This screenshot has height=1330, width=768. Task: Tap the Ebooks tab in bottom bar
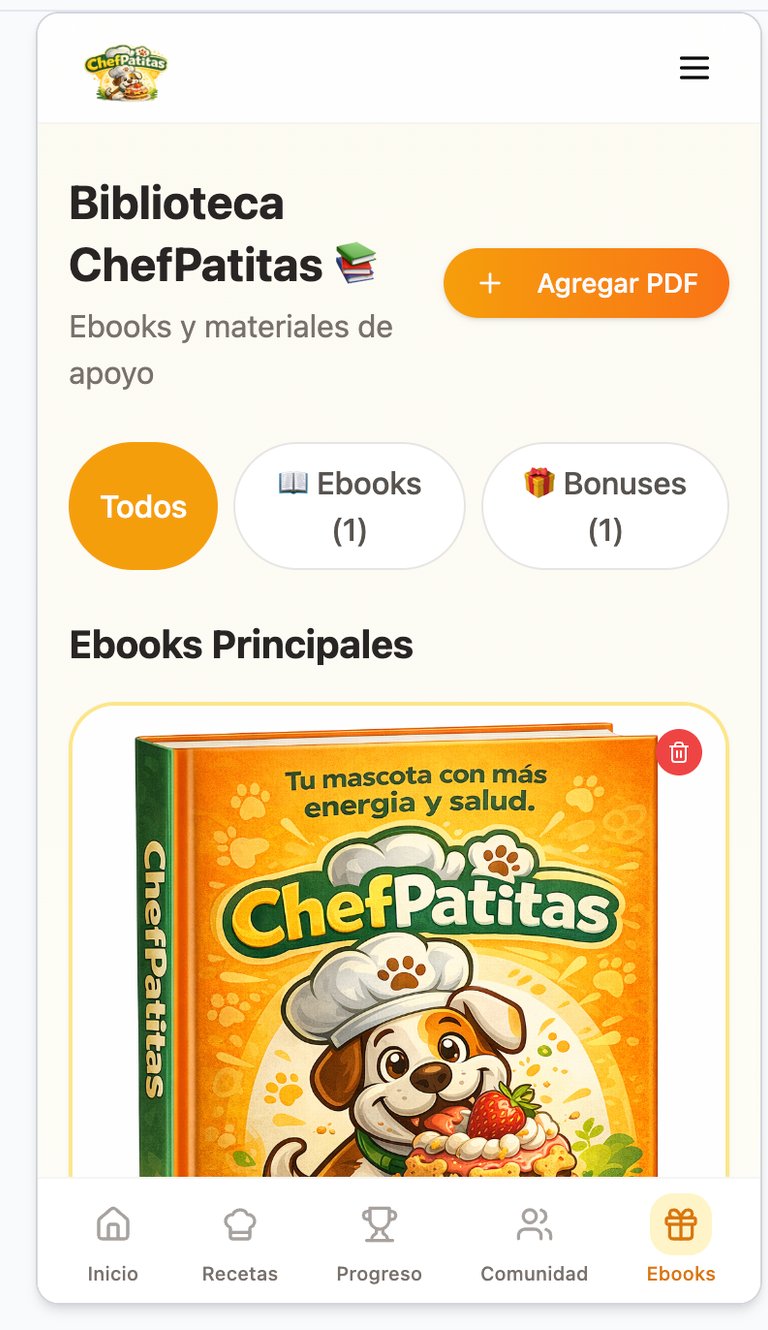(680, 1244)
